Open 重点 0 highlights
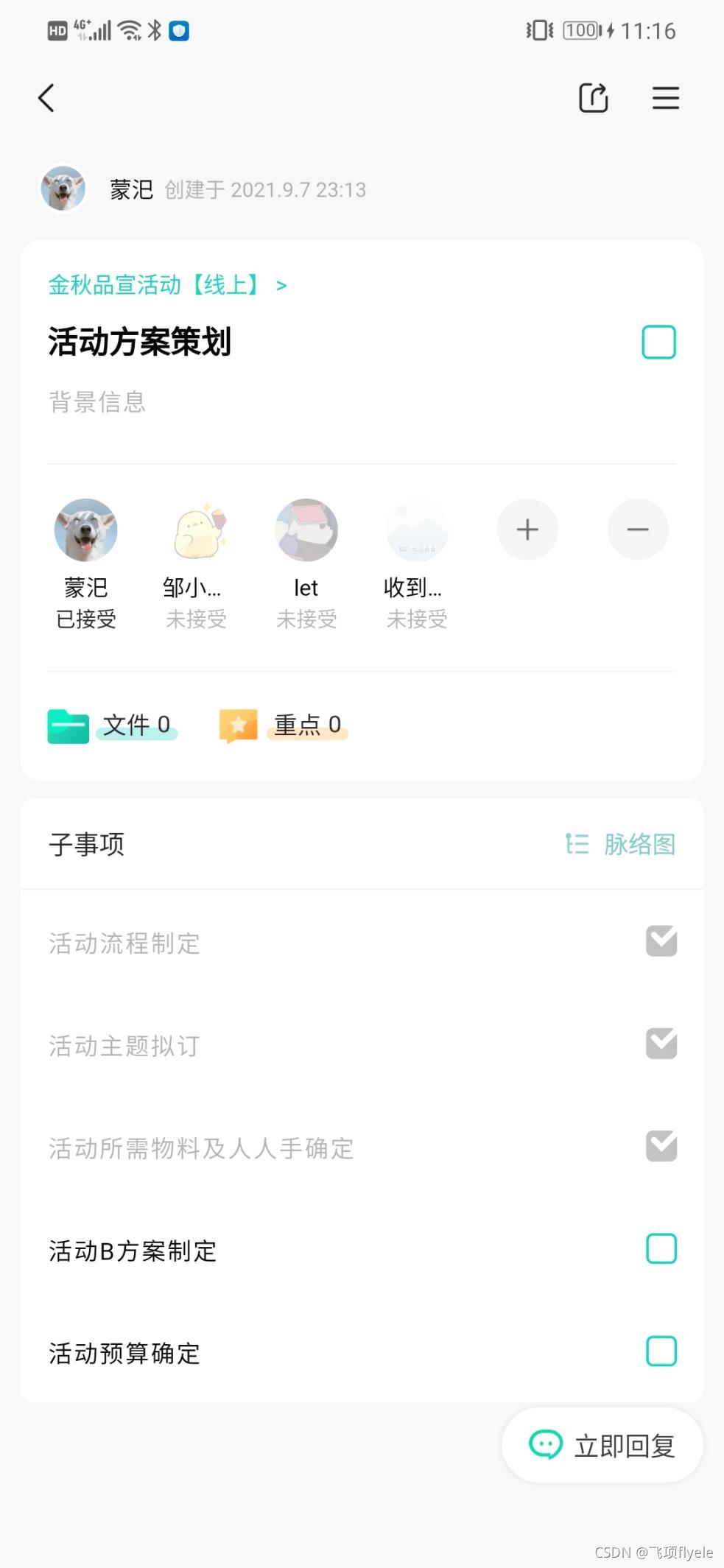The image size is (724, 1568). [x=284, y=725]
